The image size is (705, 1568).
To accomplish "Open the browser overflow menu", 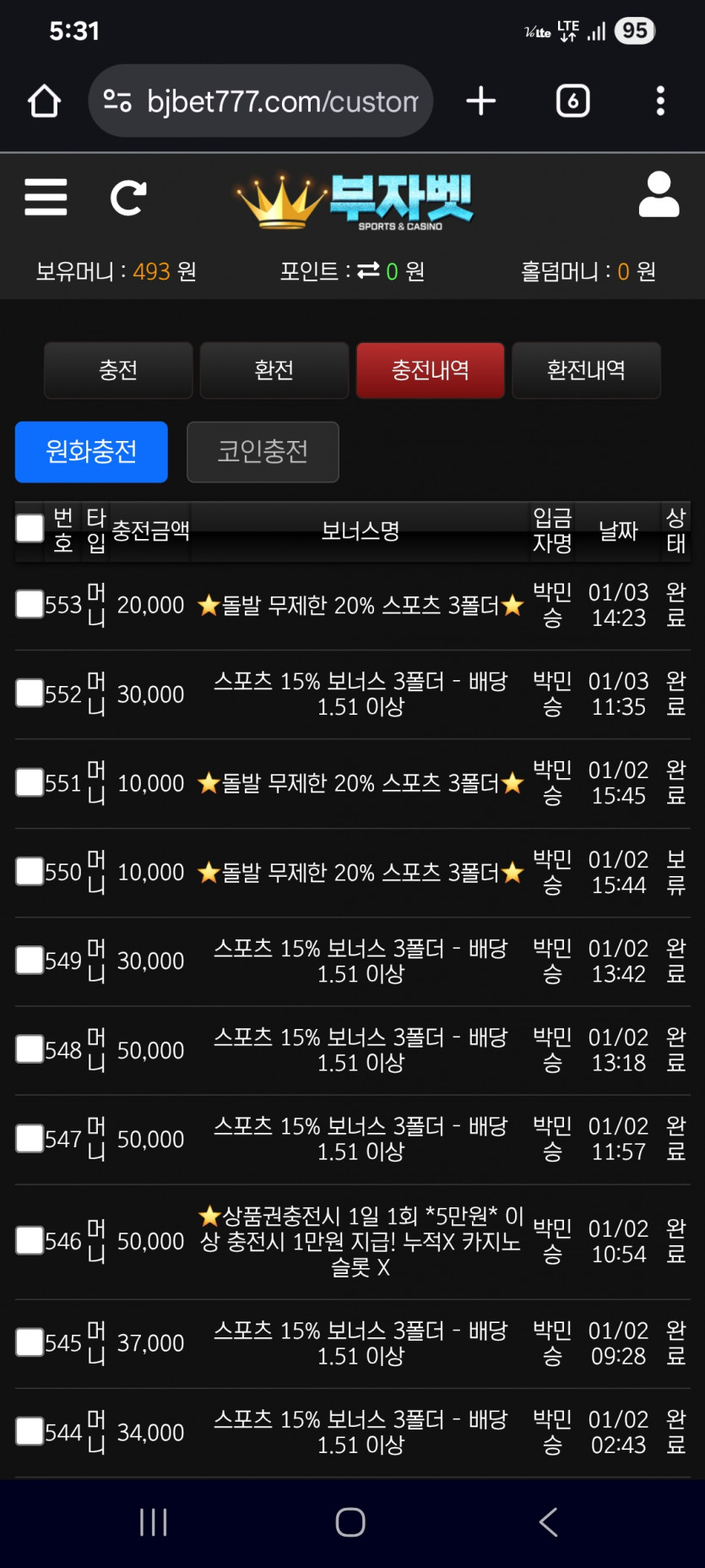I will 660,101.
